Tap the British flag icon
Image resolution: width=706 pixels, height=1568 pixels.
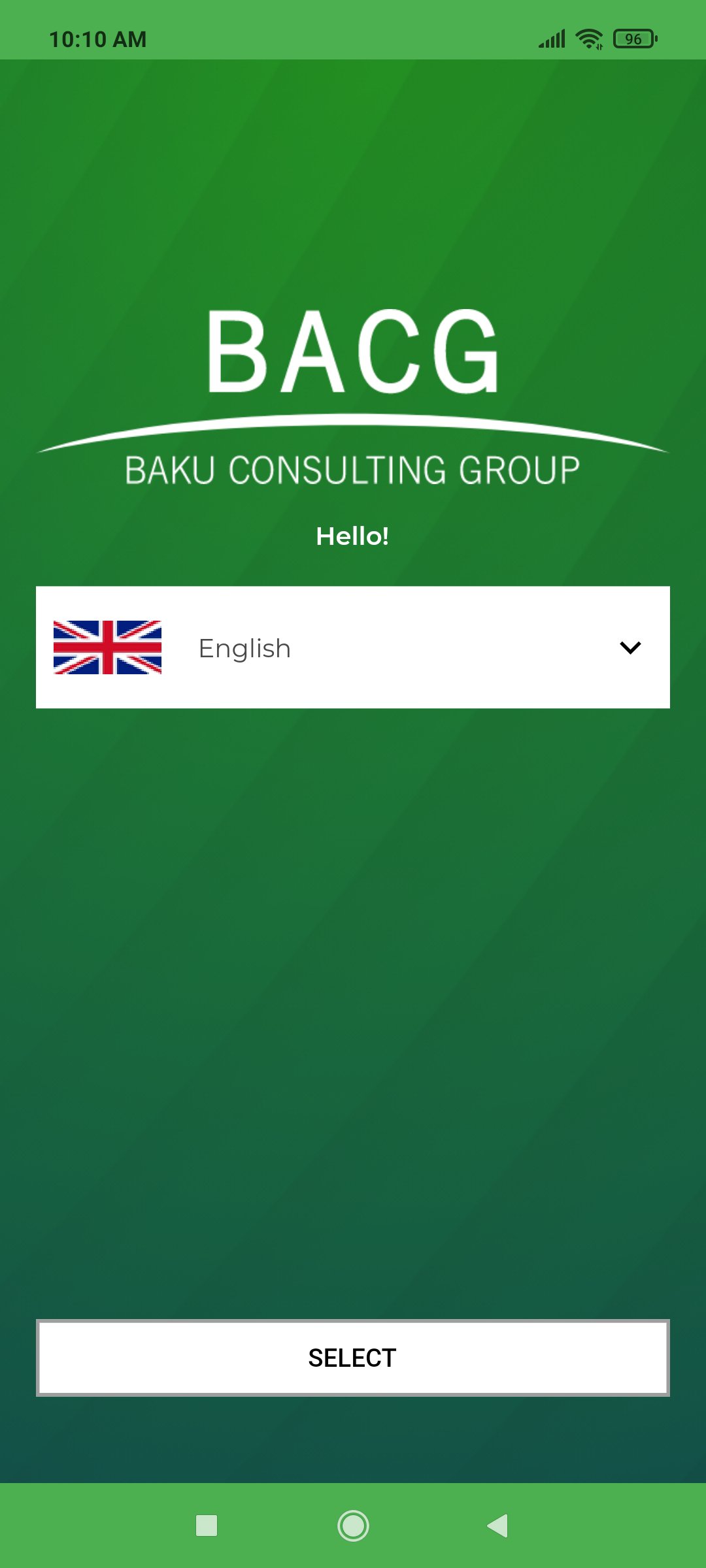click(x=109, y=647)
